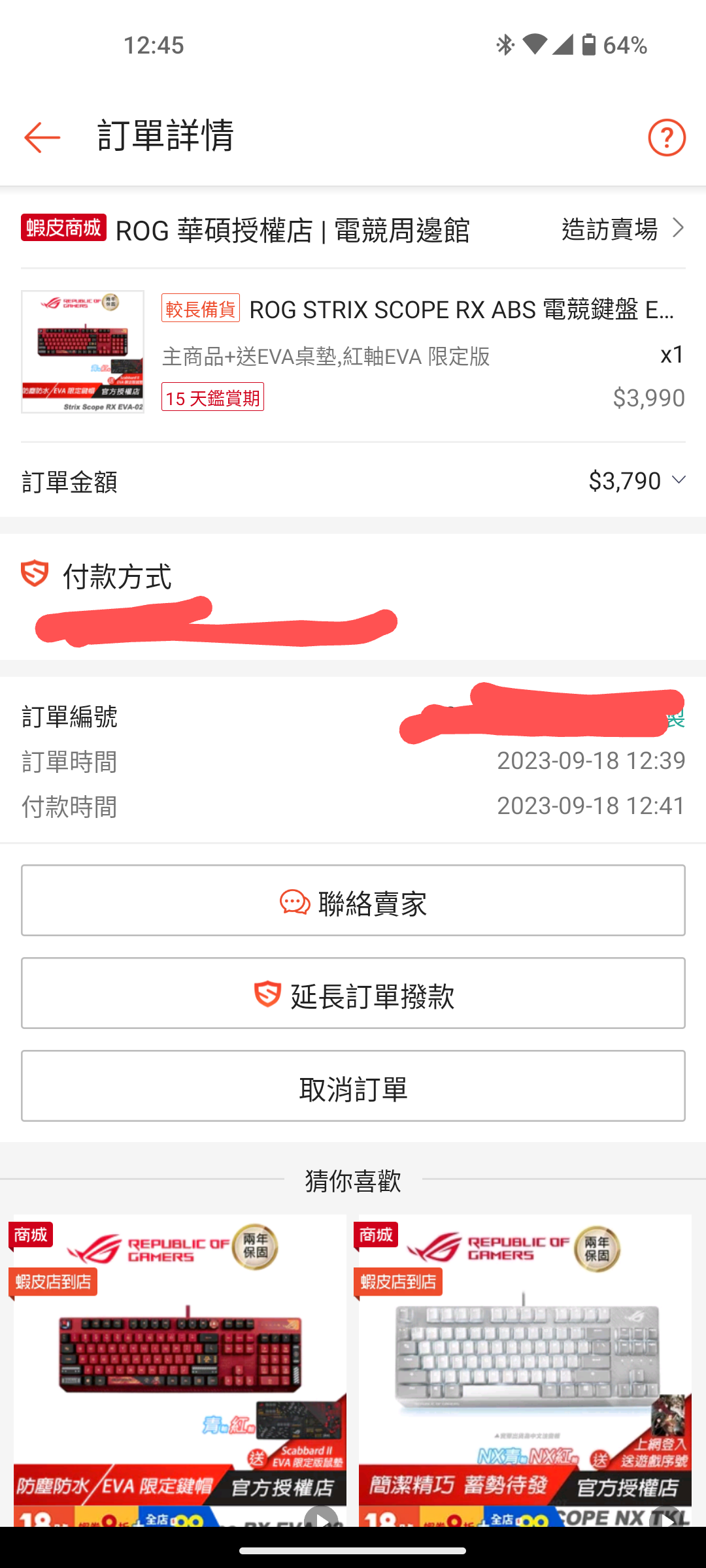The image size is (706, 1568).
Task: Expand the 訂單金額 order amount breakdown
Action: (353, 482)
